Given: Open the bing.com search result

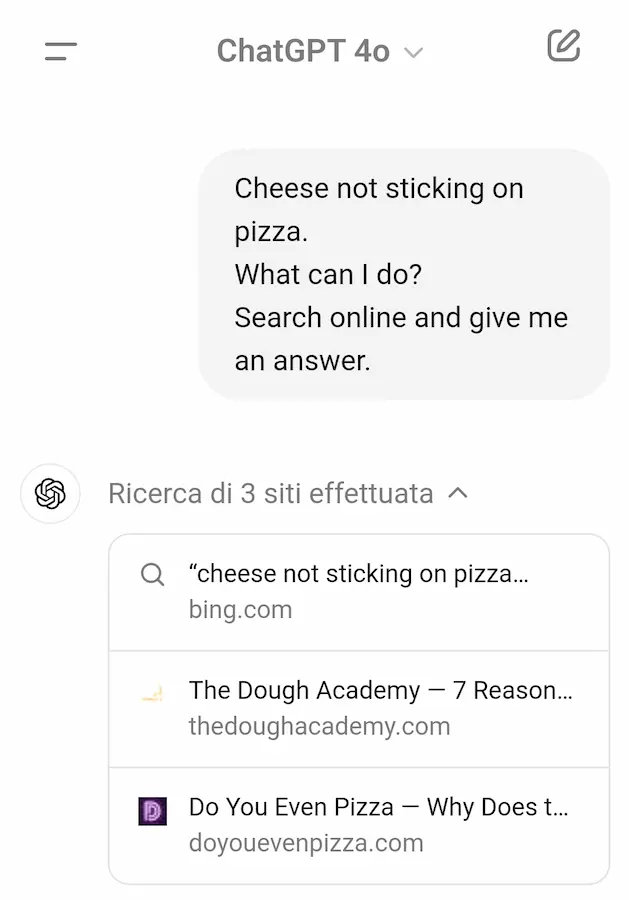Looking at the screenshot, I should tap(358, 592).
